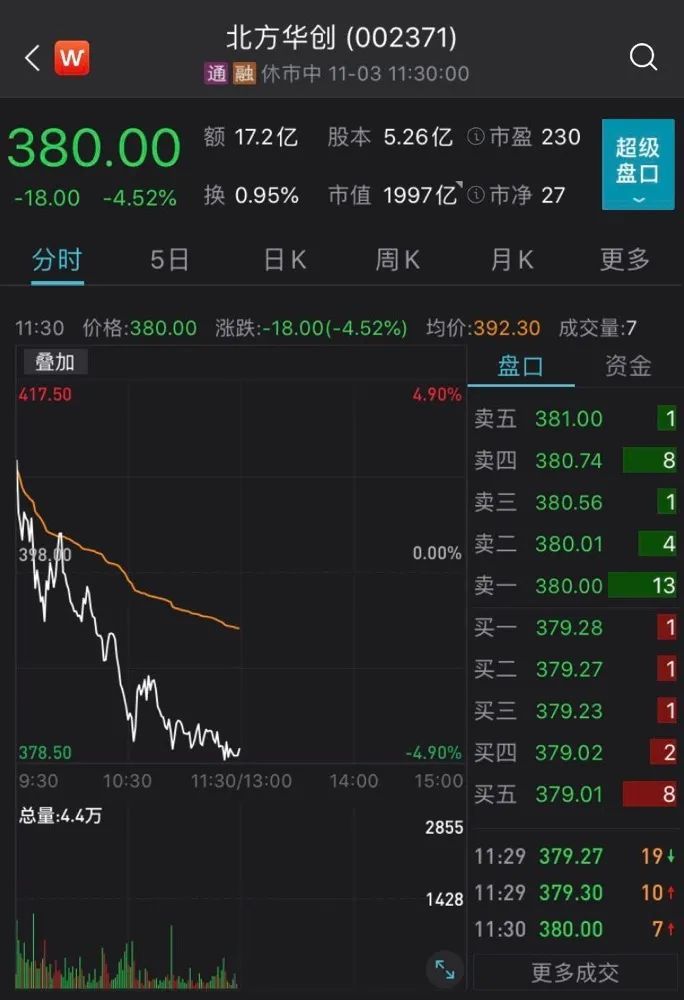View 更多成交 trade details
This screenshot has width=684, height=1000.
click(575, 971)
